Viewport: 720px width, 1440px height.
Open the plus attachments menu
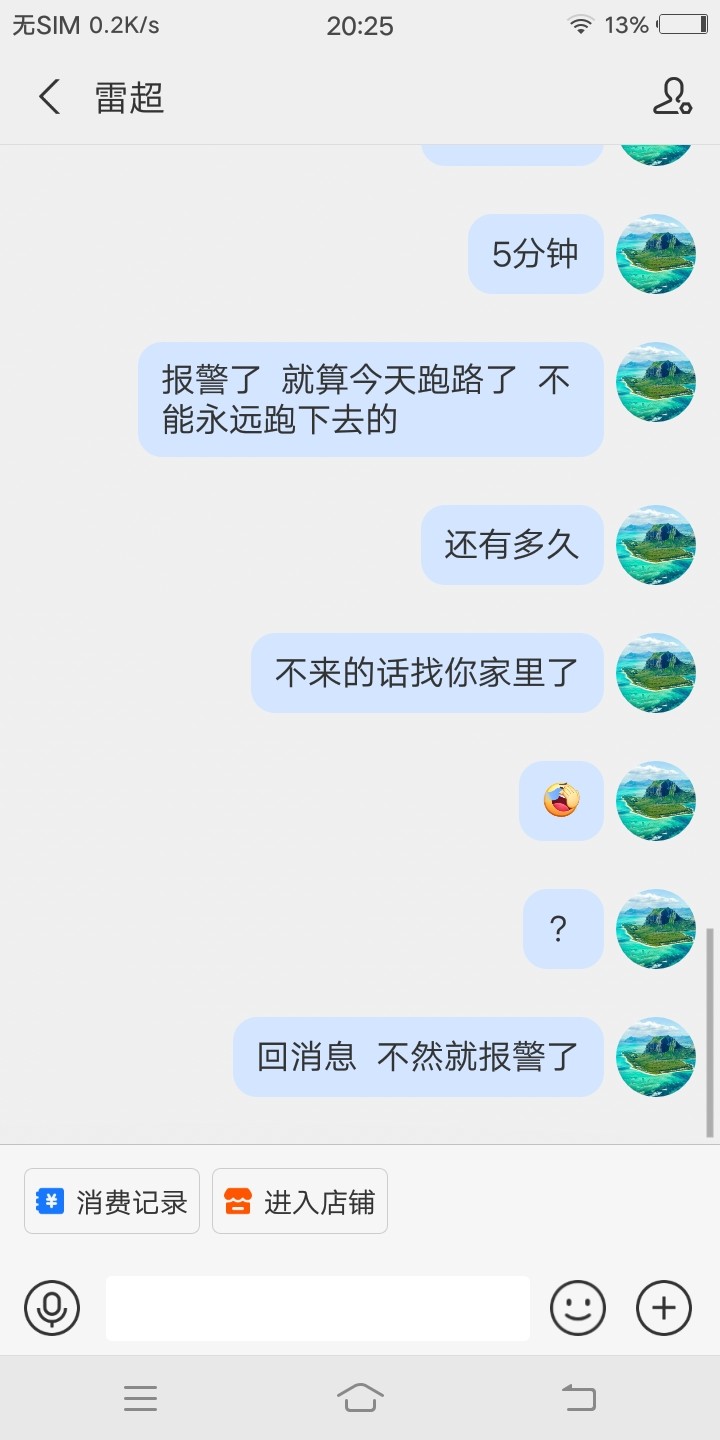click(x=664, y=1307)
